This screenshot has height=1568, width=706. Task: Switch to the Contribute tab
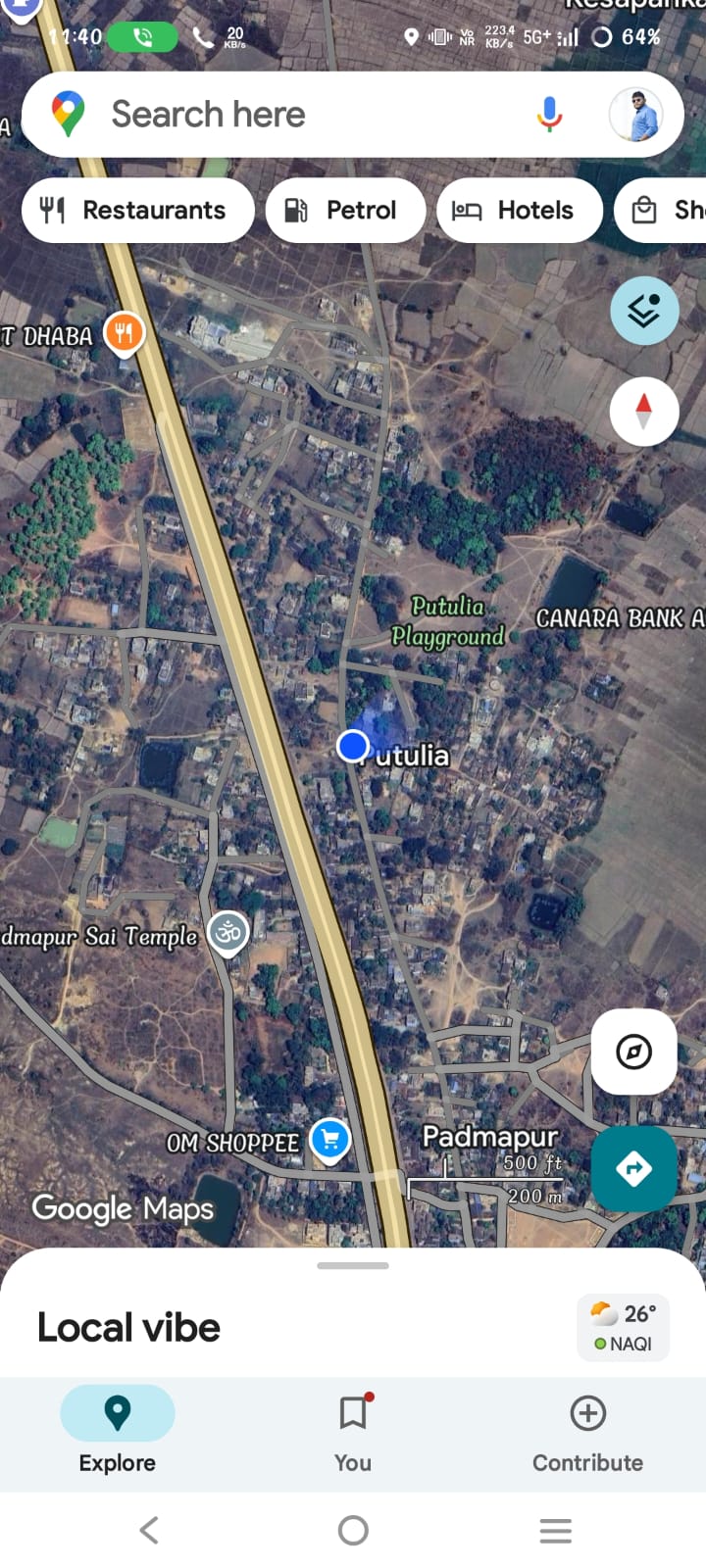[587, 1433]
